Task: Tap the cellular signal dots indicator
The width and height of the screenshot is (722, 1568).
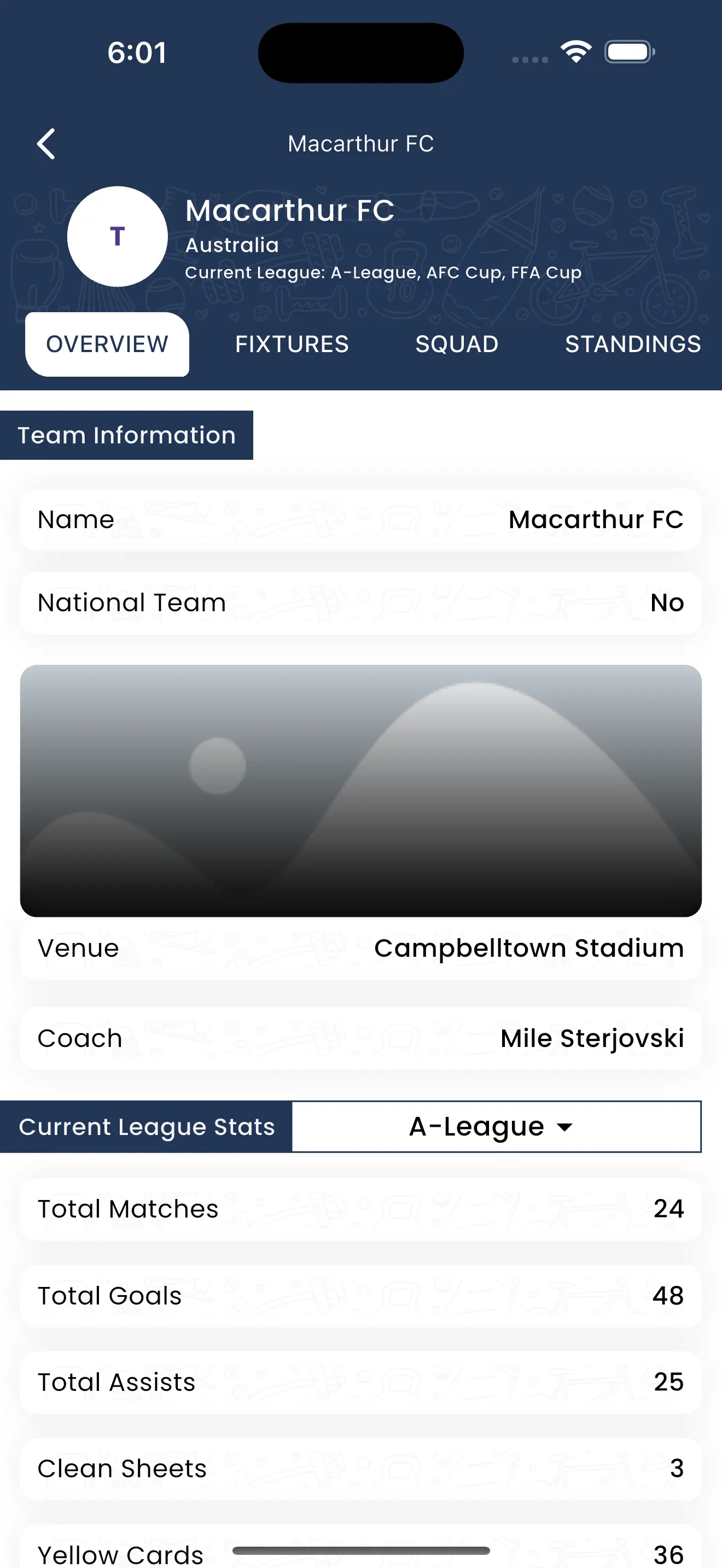Action: [528, 59]
